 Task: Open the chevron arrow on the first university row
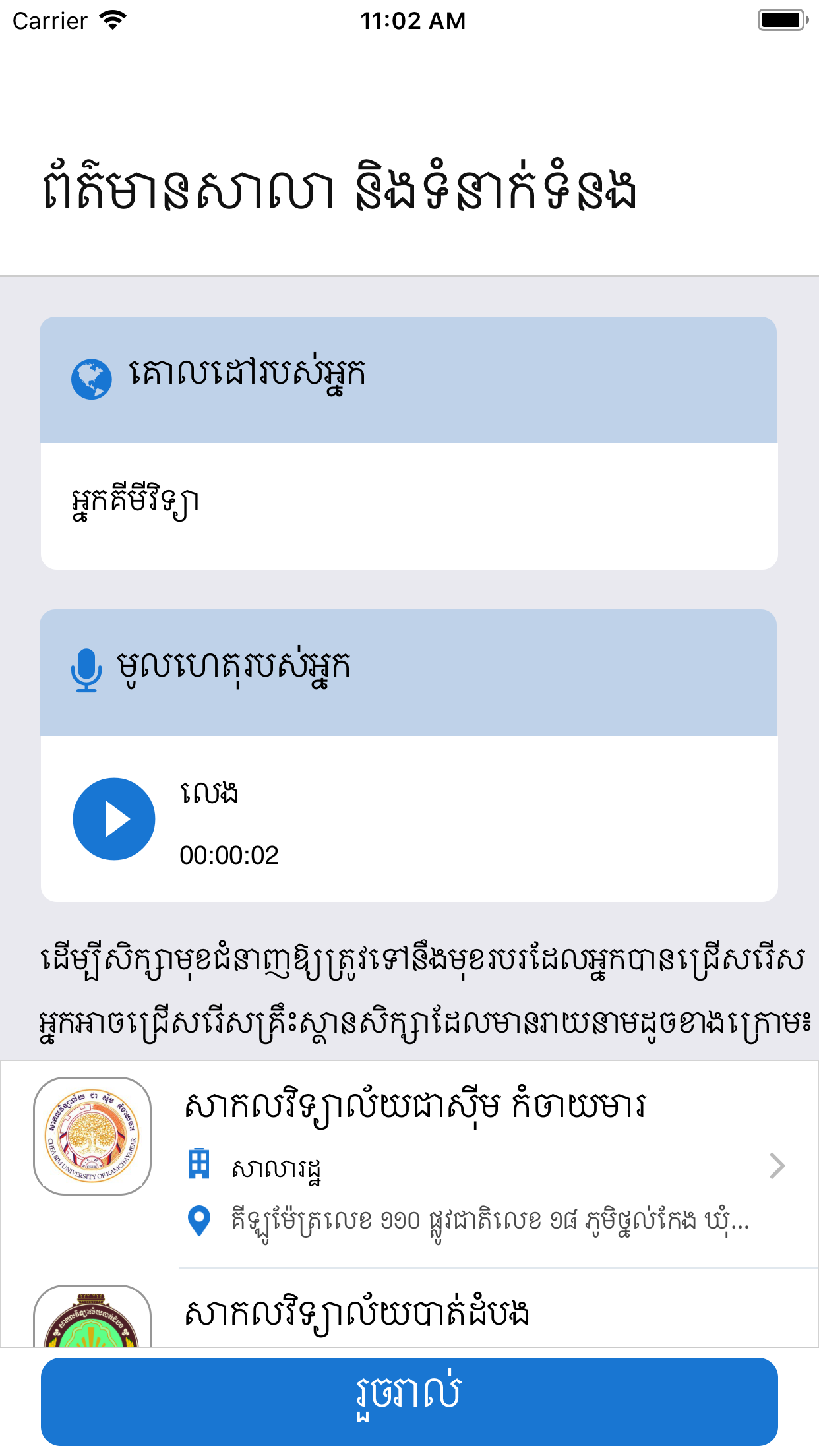[778, 1167]
